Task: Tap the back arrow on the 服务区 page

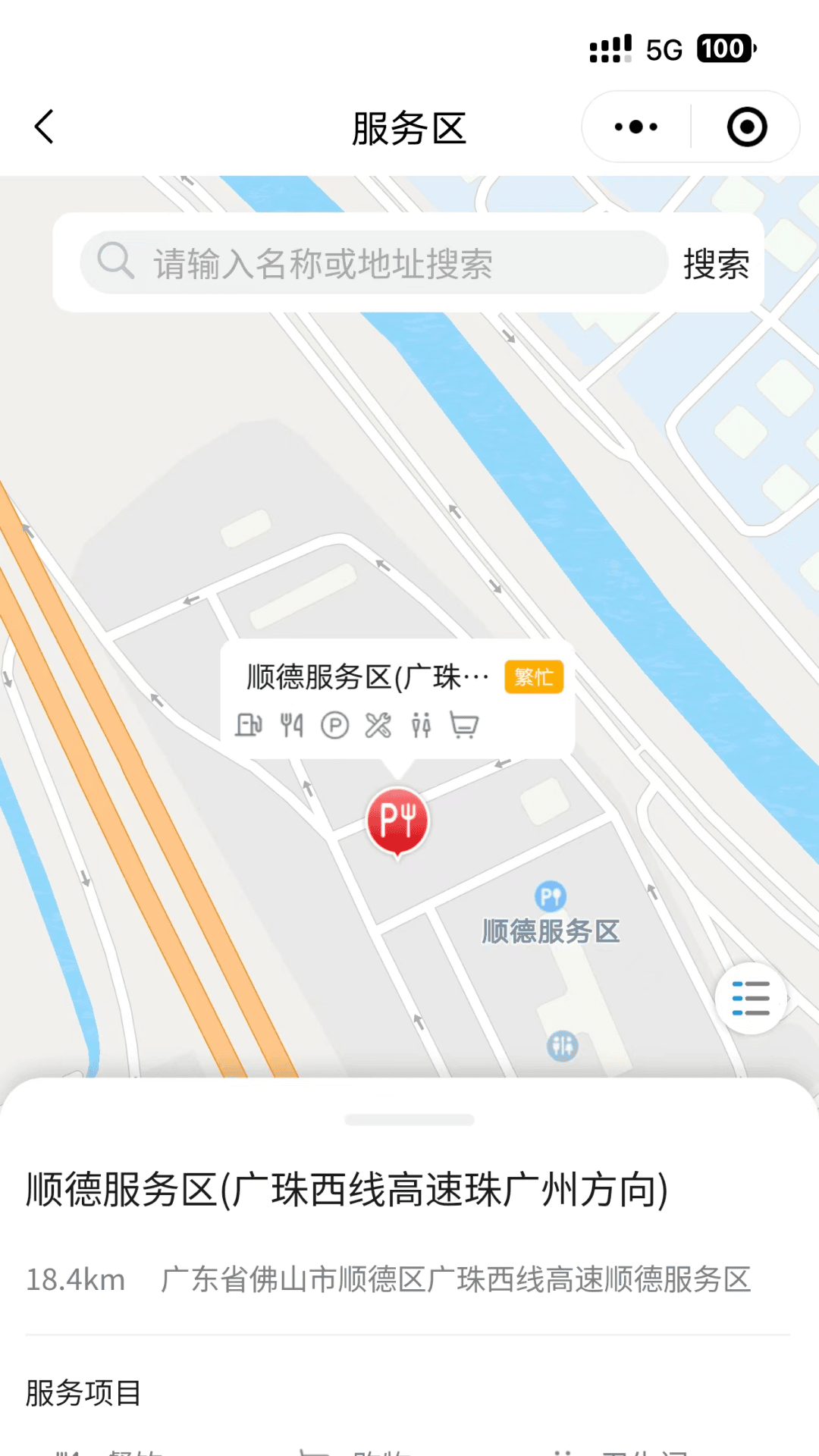Action: pos(43,127)
